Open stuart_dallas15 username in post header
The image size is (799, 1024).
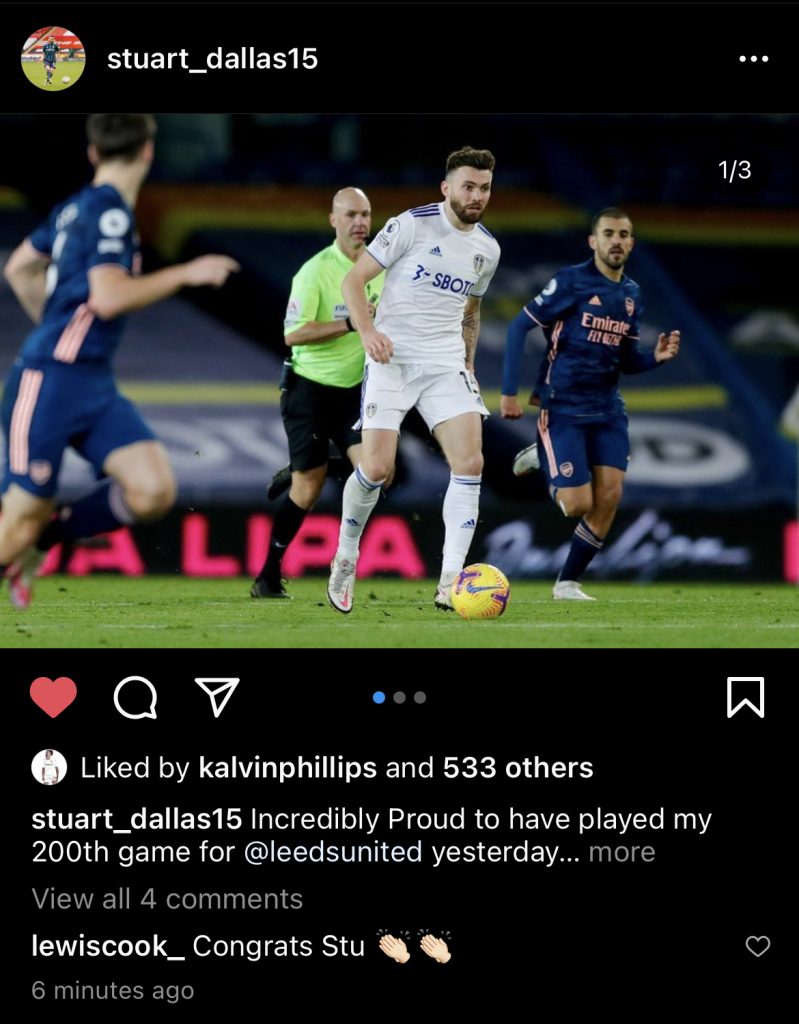[212, 59]
